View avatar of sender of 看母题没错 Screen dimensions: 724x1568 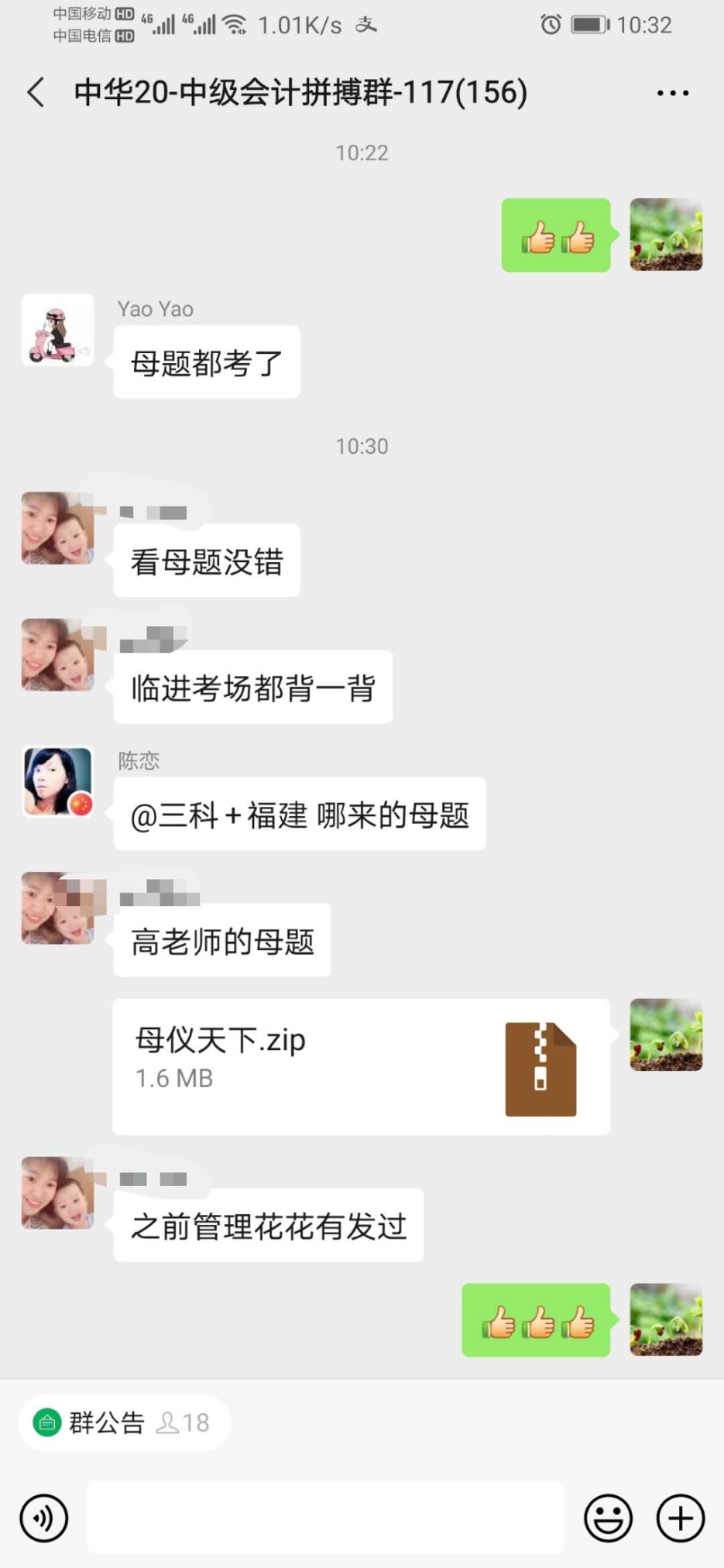click(x=58, y=528)
